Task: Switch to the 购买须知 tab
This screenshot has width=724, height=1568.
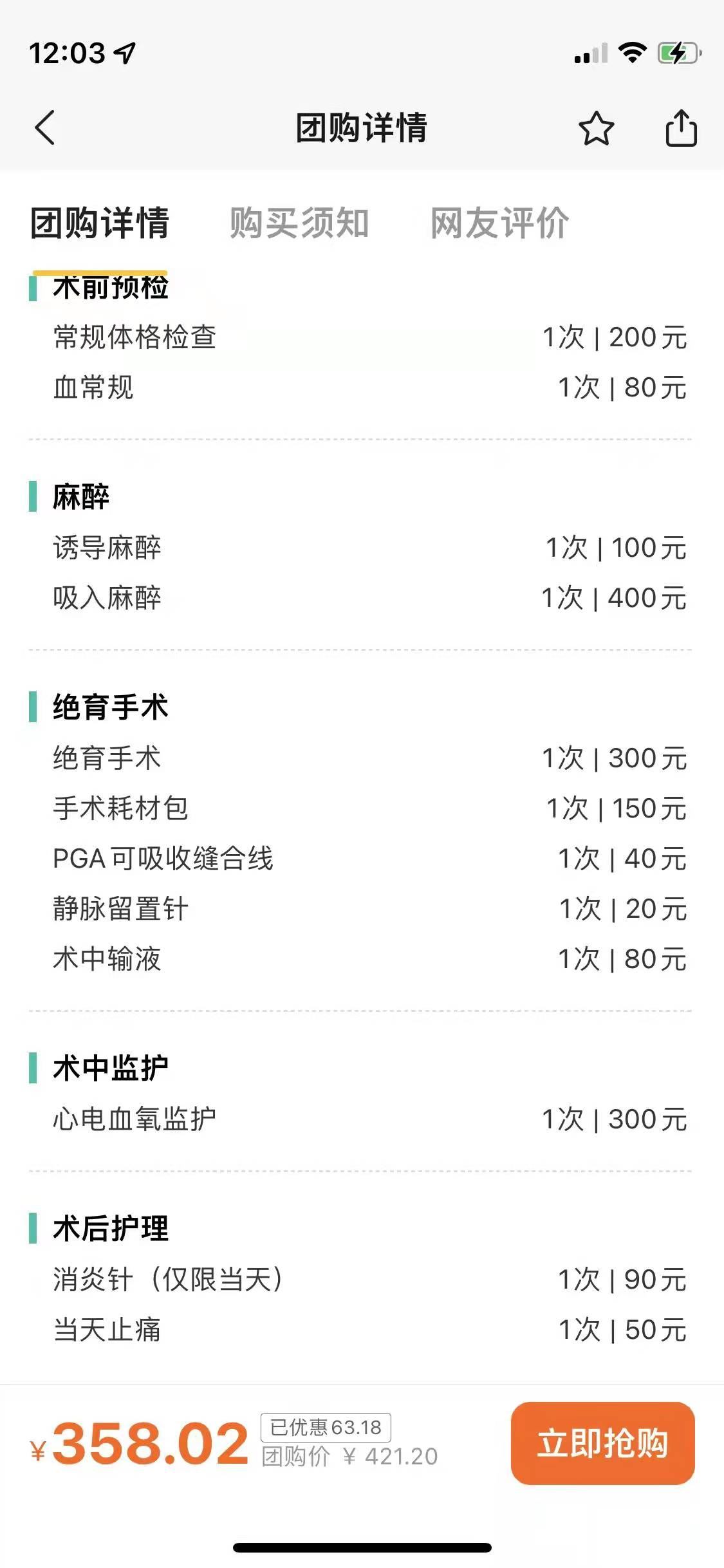Action: 299,223
